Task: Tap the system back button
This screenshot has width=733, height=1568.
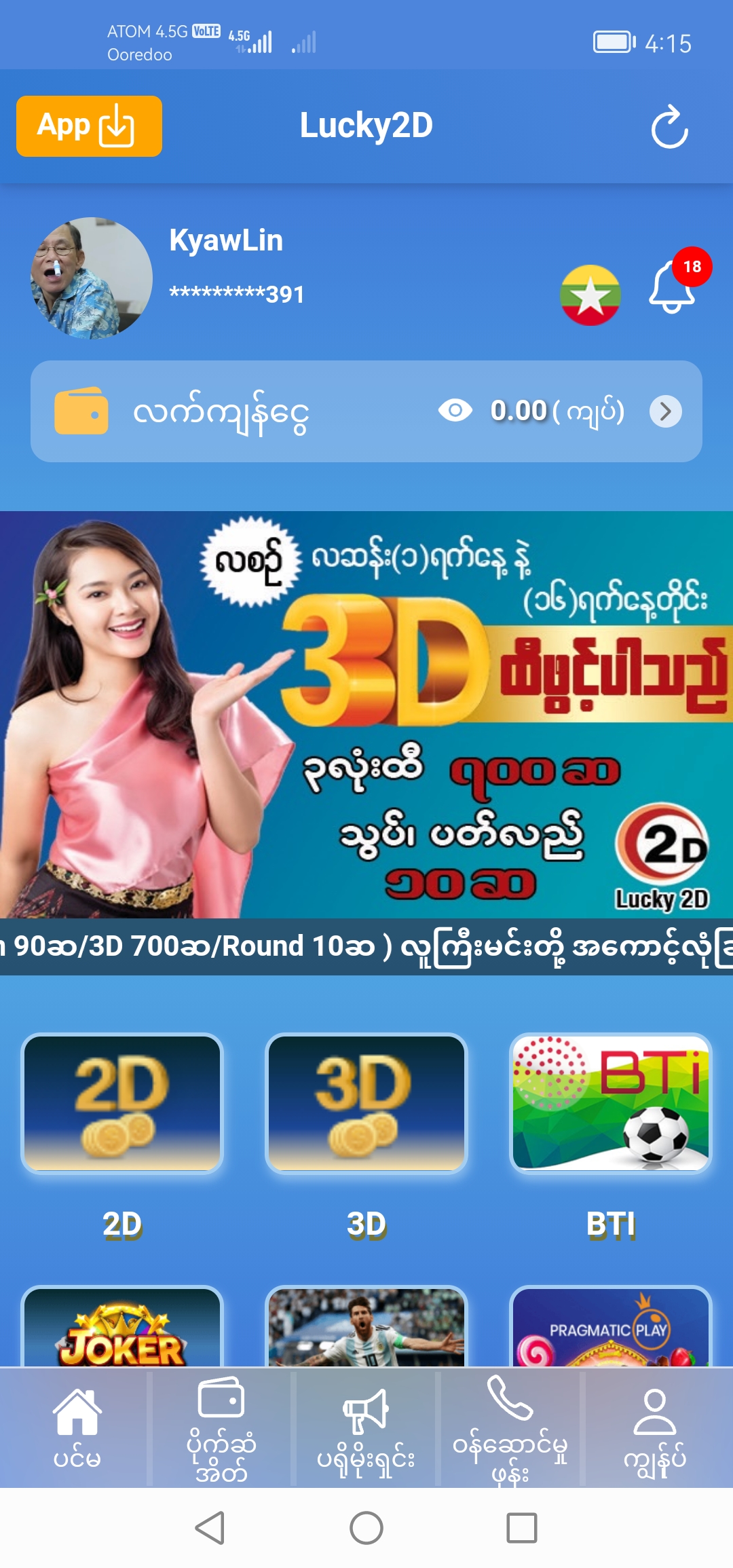Action: point(210,1528)
